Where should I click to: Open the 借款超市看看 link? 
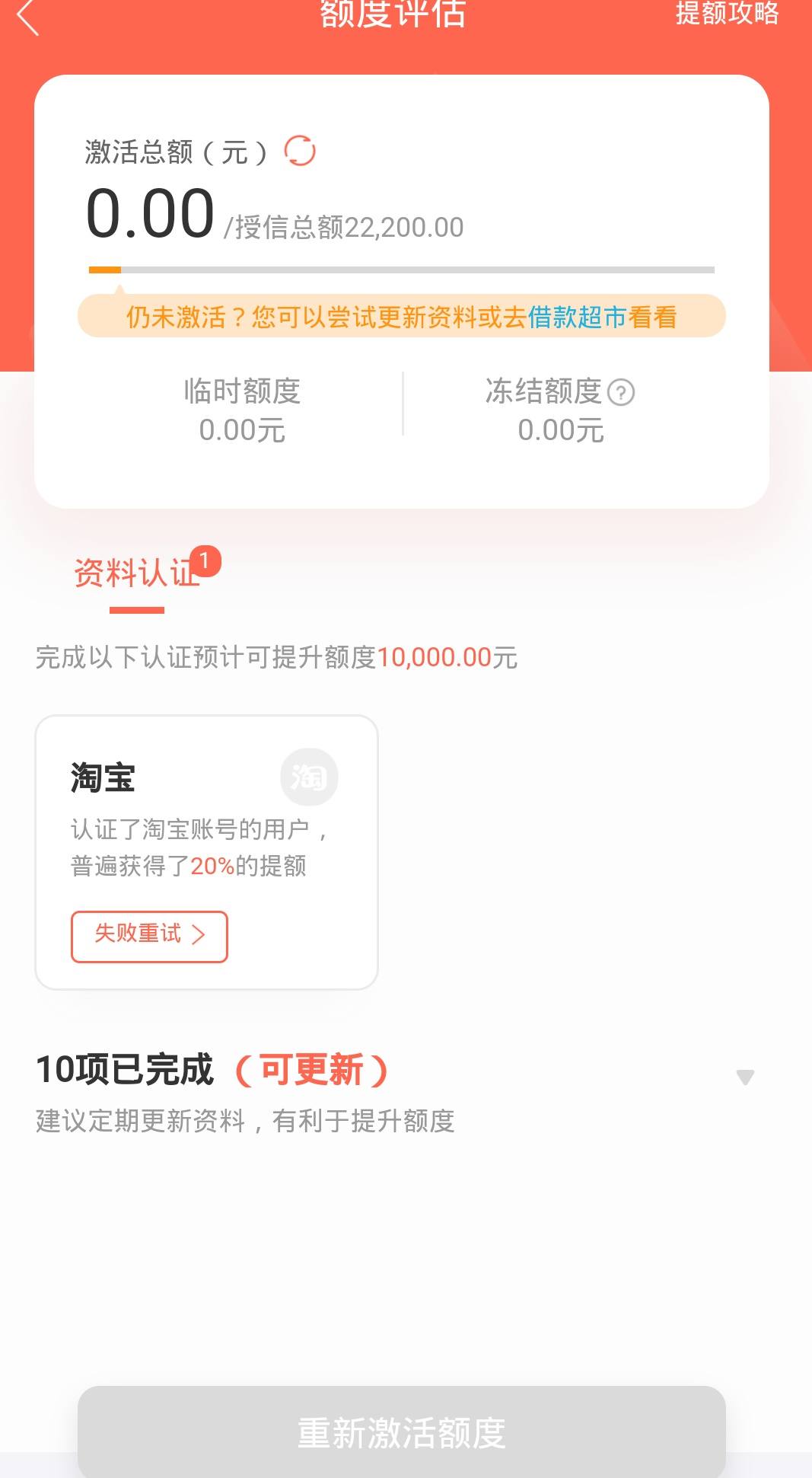click(x=601, y=317)
